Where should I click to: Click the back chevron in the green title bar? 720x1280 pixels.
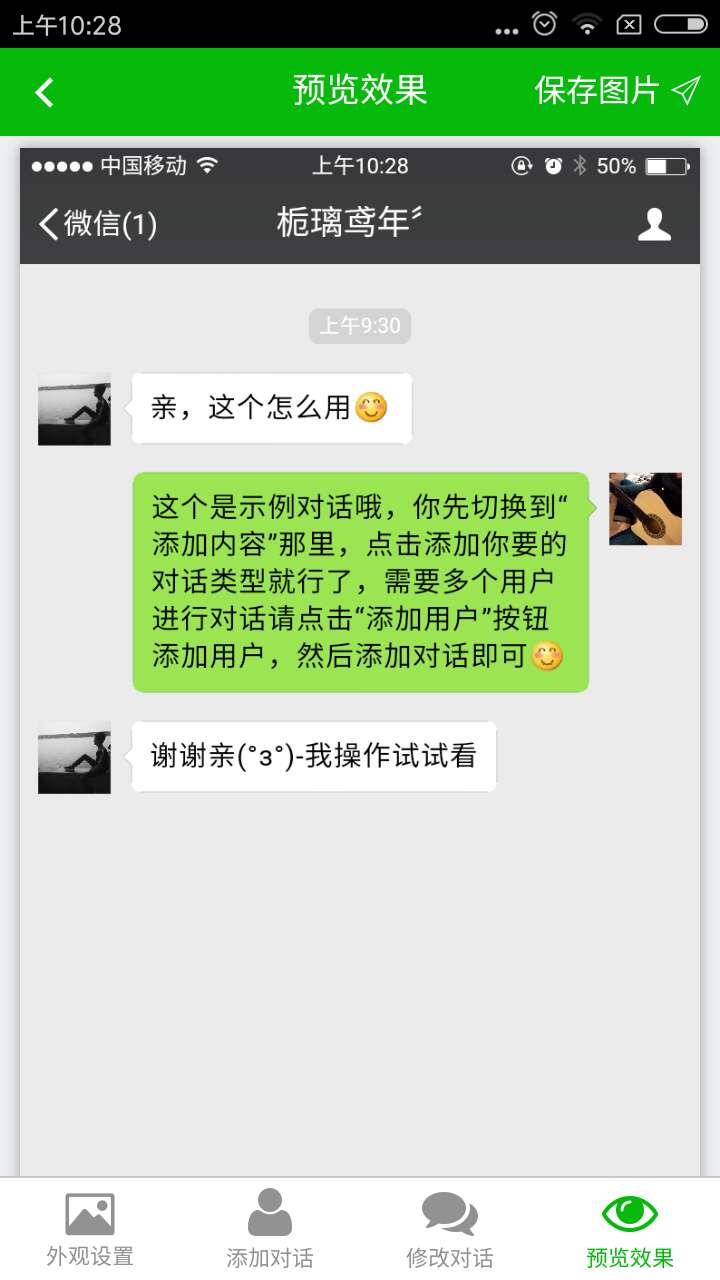click(x=42, y=90)
